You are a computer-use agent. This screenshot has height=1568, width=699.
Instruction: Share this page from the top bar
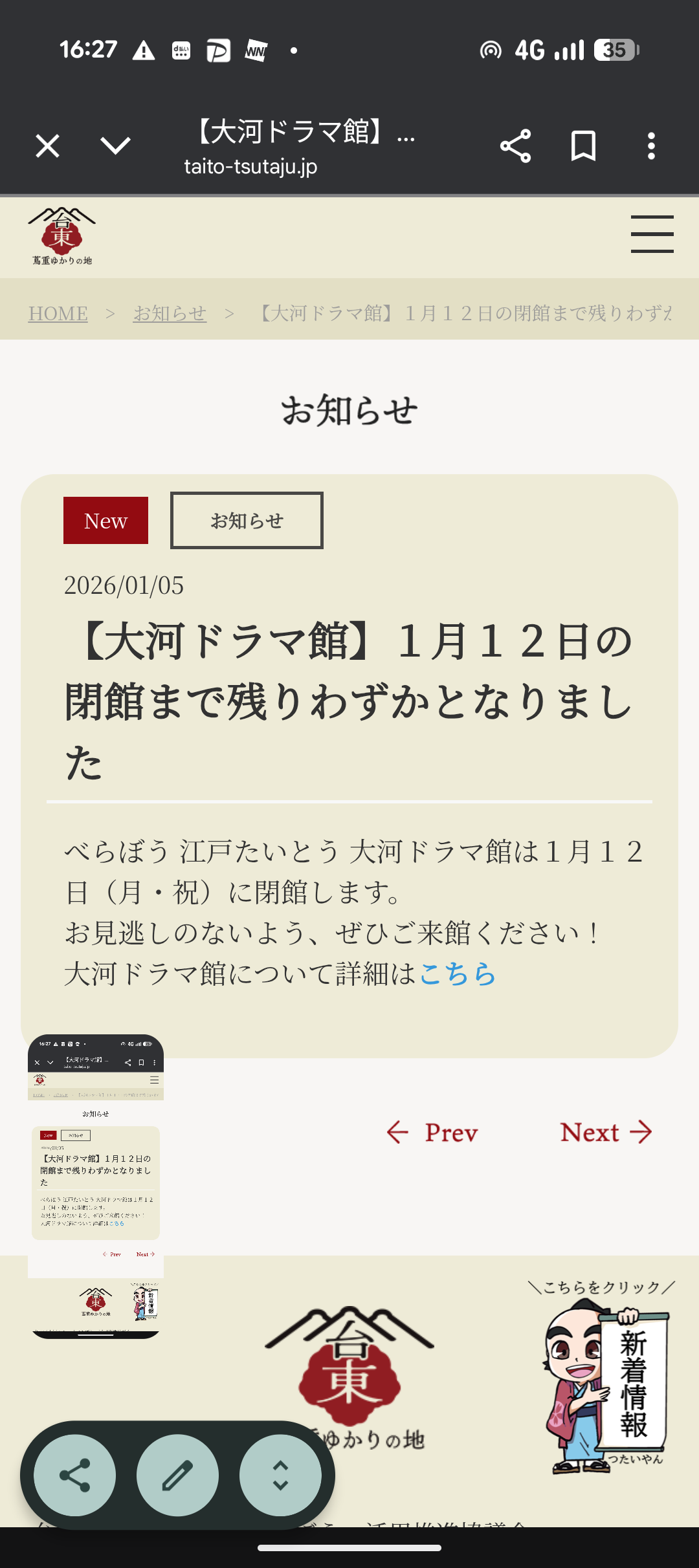click(x=515, y=146)
